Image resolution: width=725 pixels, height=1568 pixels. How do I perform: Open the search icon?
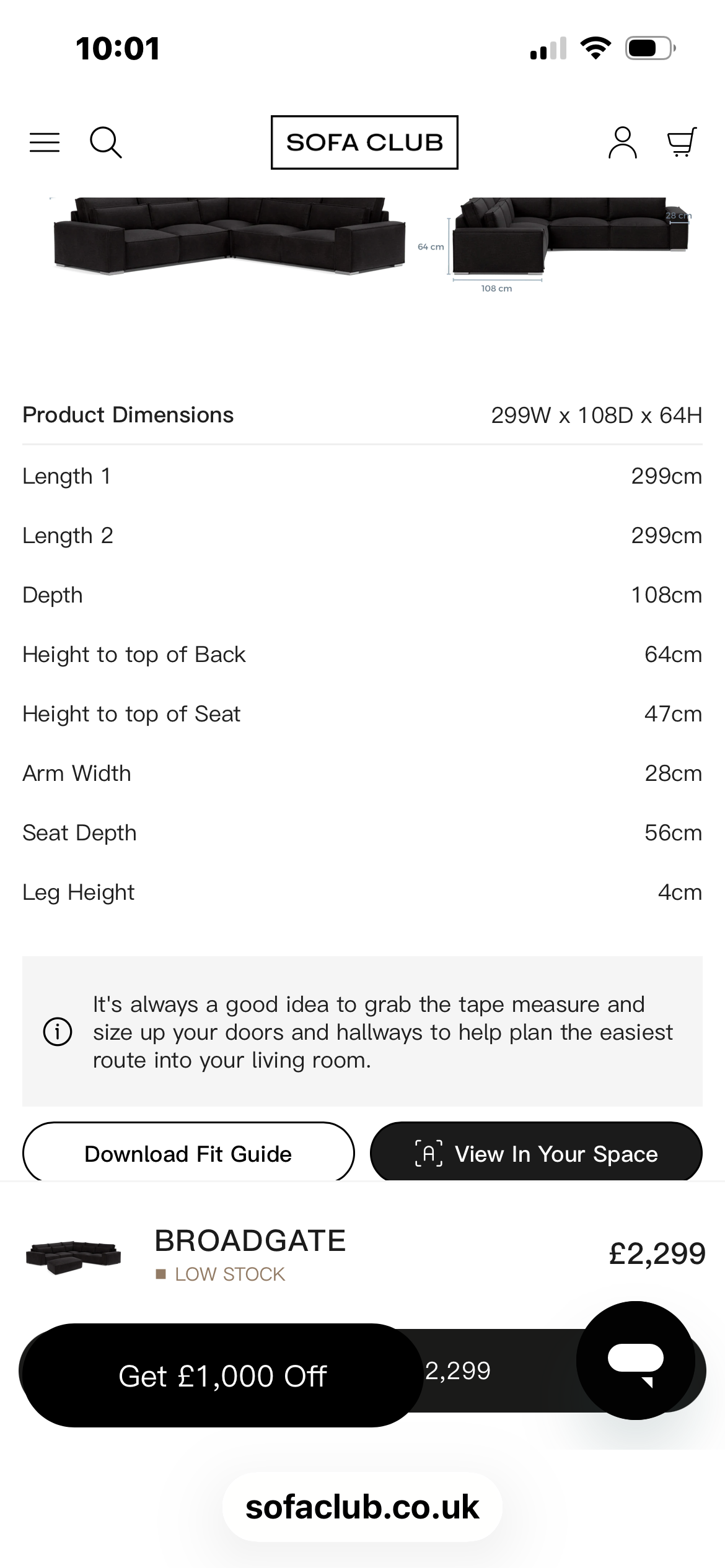pyautogui.click(x=105, y=142)
